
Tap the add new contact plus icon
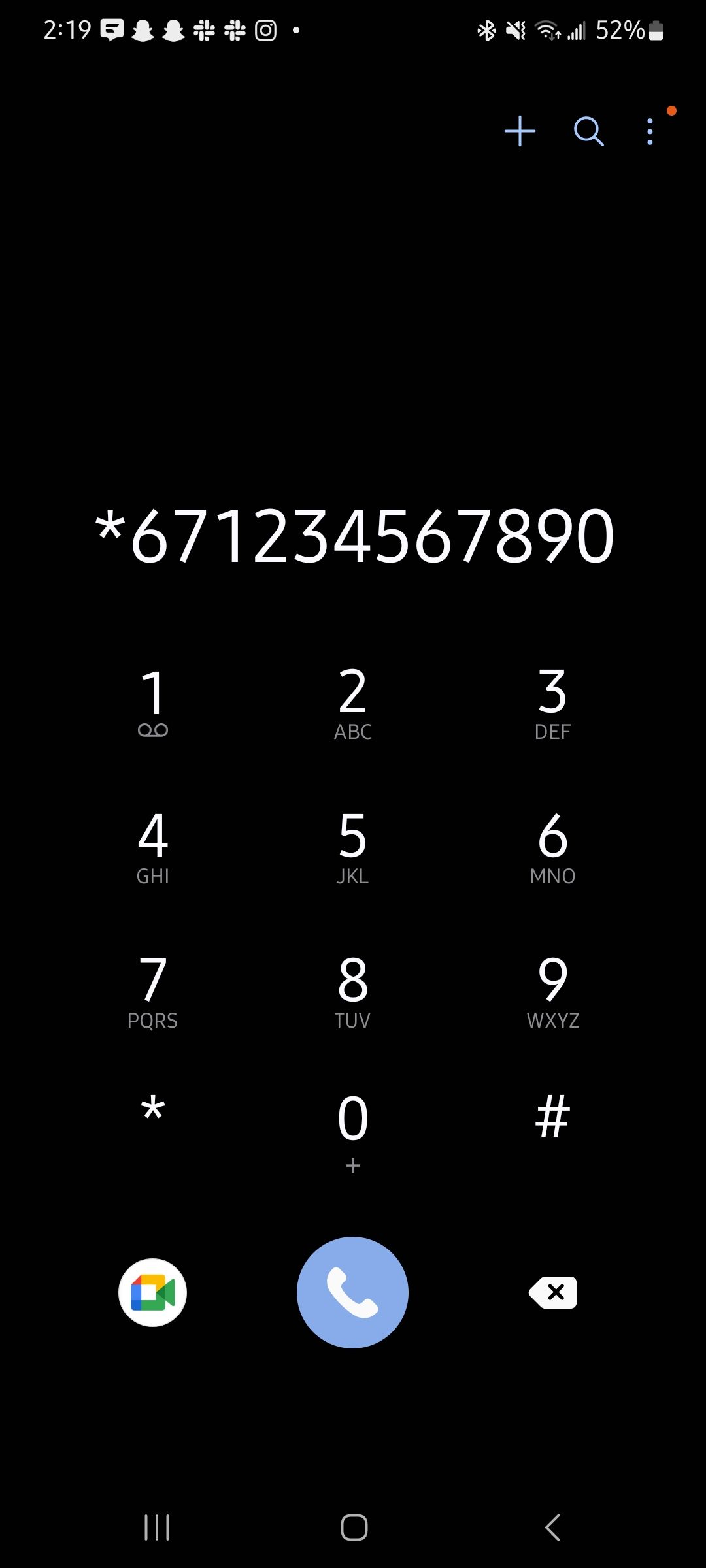pyautogui.click(x=520, y=131)
